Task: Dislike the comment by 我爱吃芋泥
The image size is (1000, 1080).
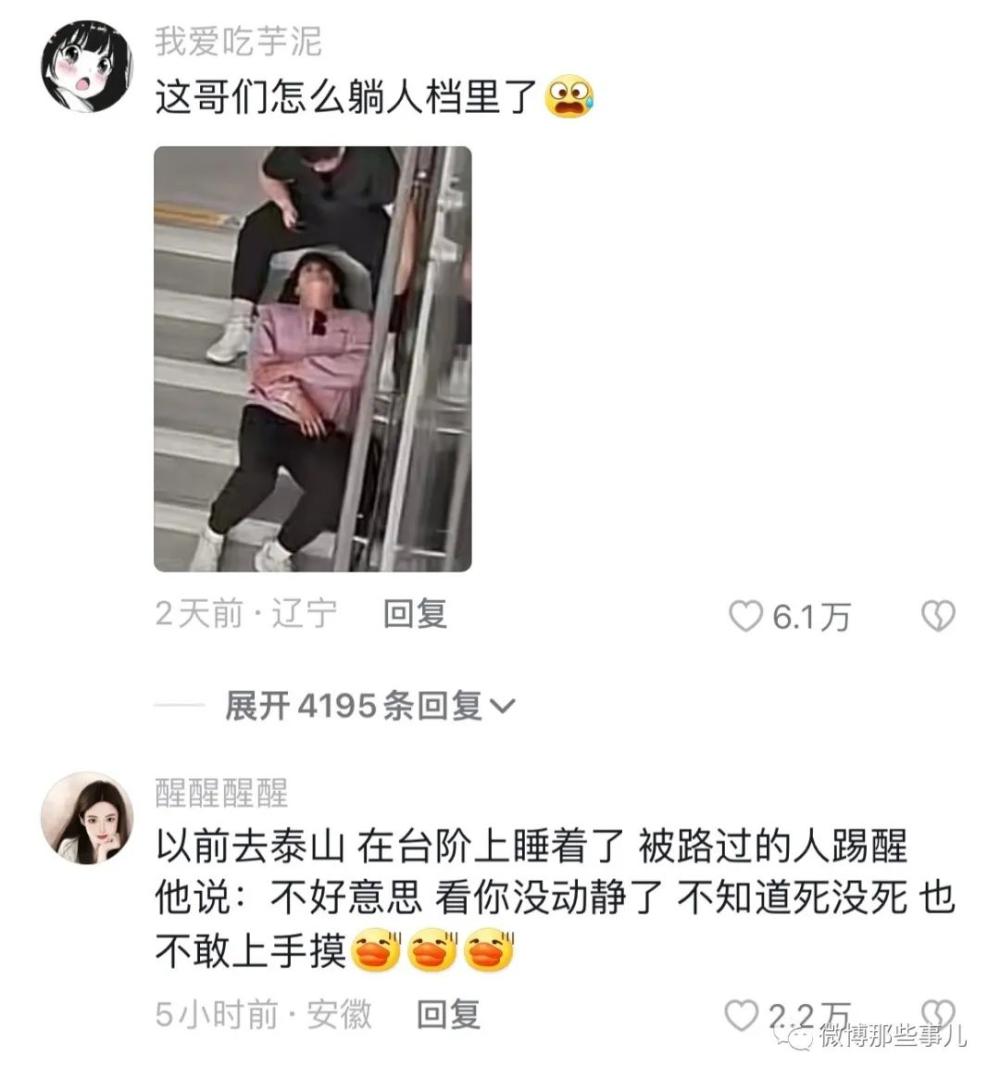Action: pyautogui.click(x=937, y=616)
